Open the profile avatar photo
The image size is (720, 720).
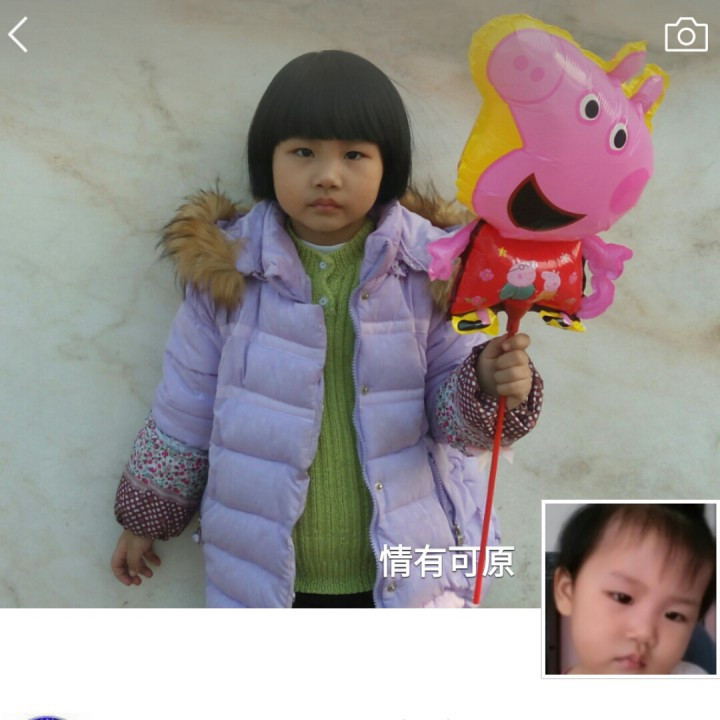click(x=630, y=588)
